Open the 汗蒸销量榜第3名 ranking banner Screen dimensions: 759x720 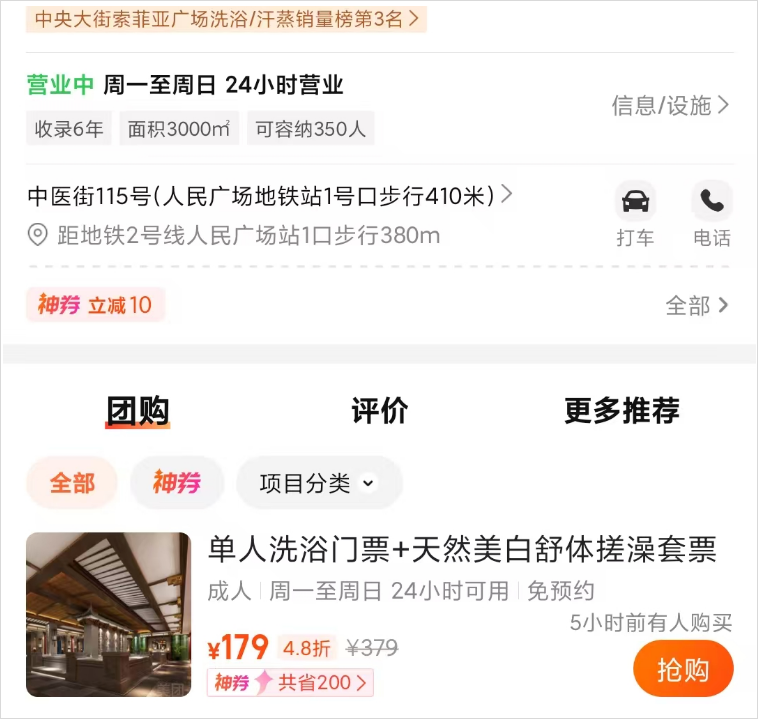pyautogui.click(x=226, y=18)
